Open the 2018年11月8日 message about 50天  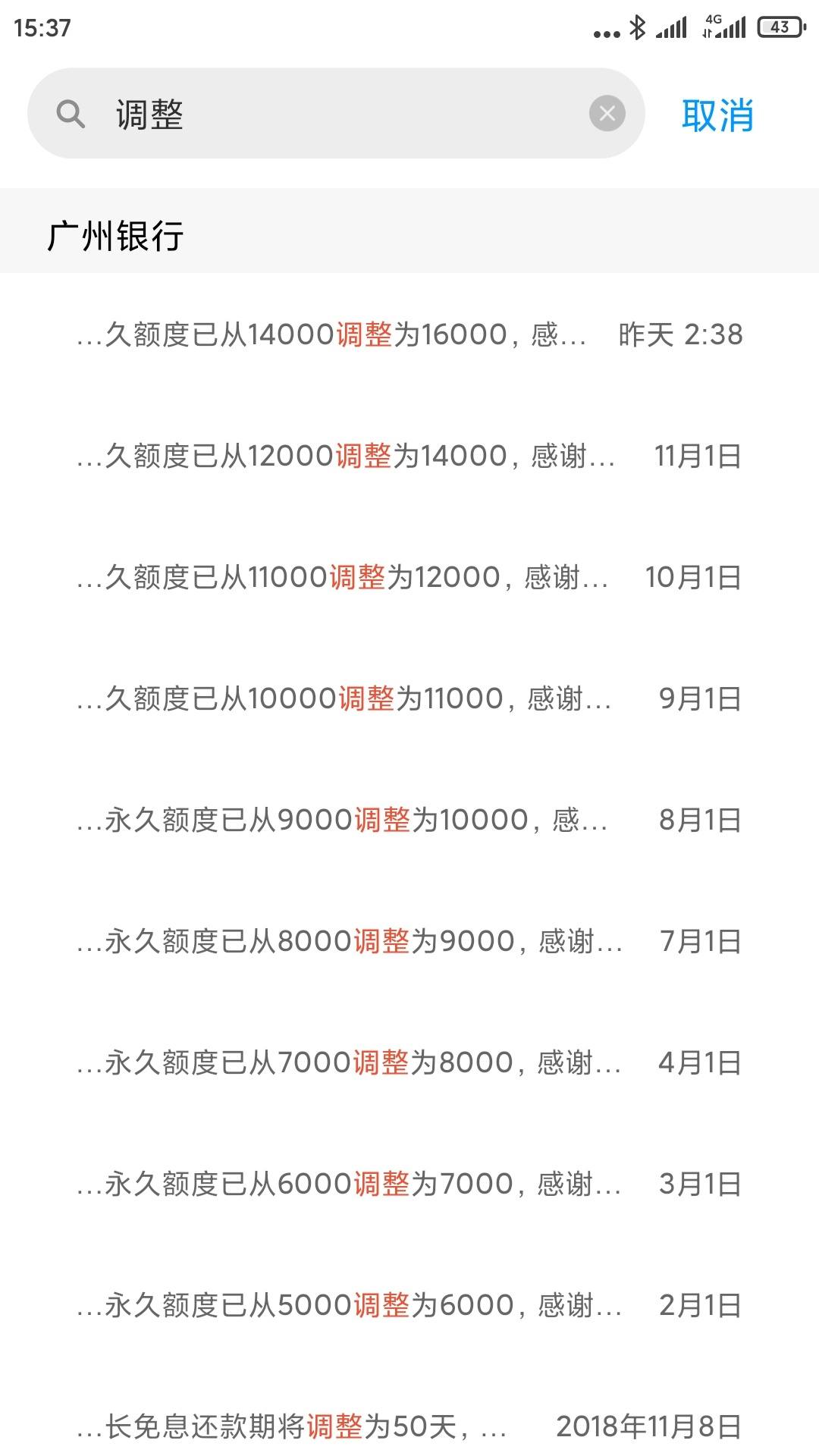point(409,1418)
